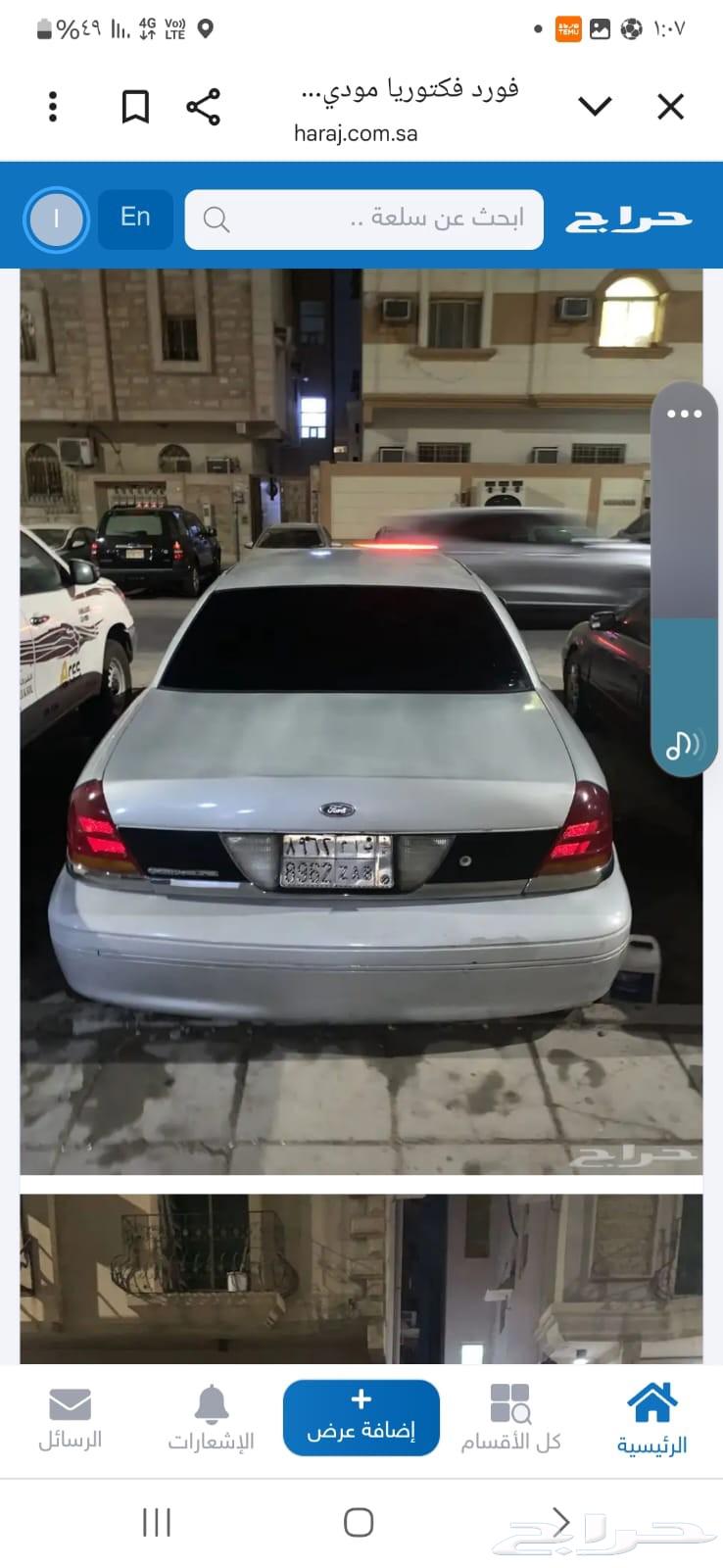This screenshot has height=1568, width=723.
Task: Switch site language to En
Action: tap(135, 218)
